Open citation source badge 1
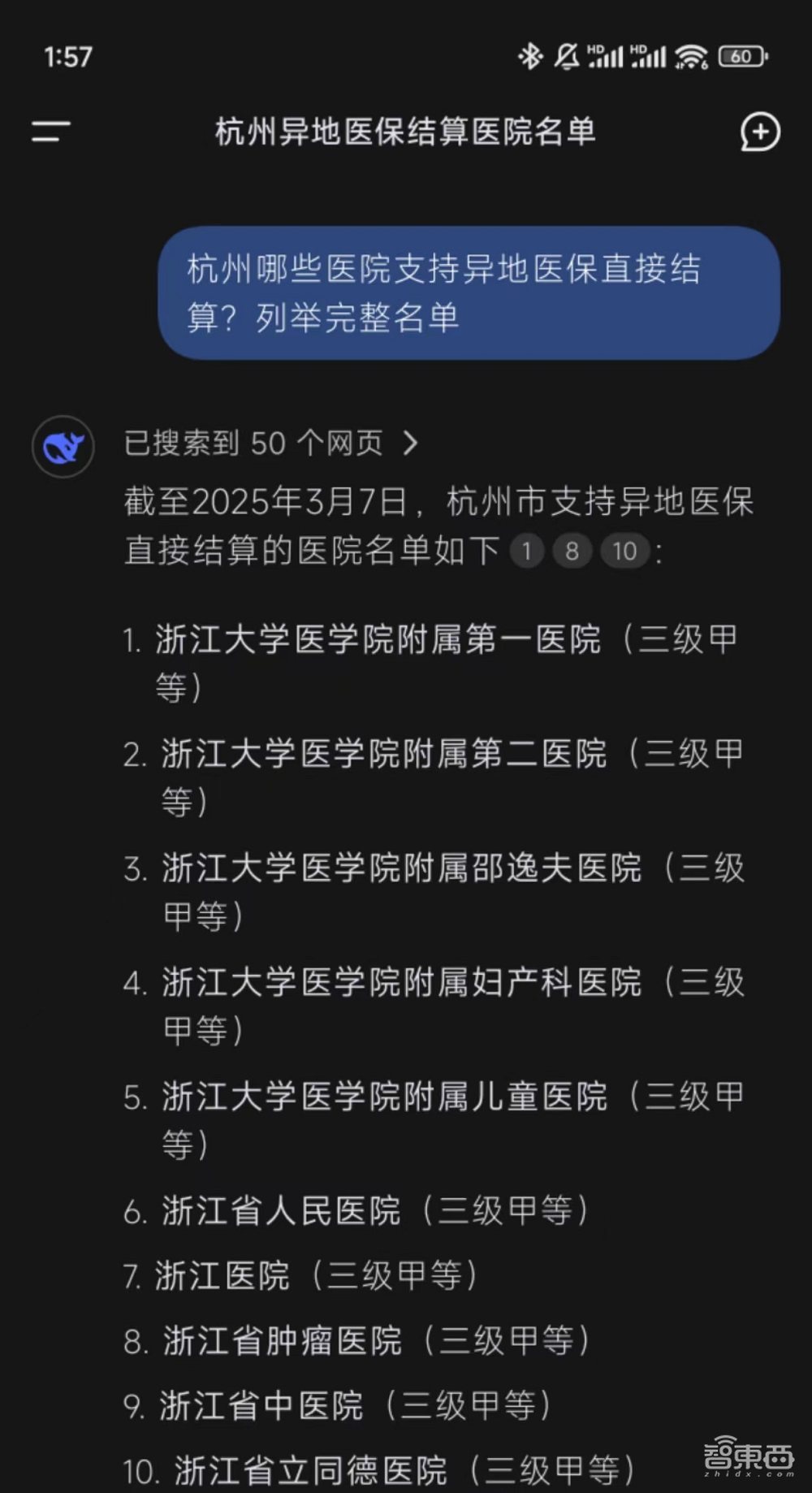This screenshot has width=812, height=1493. click(526, 551)
